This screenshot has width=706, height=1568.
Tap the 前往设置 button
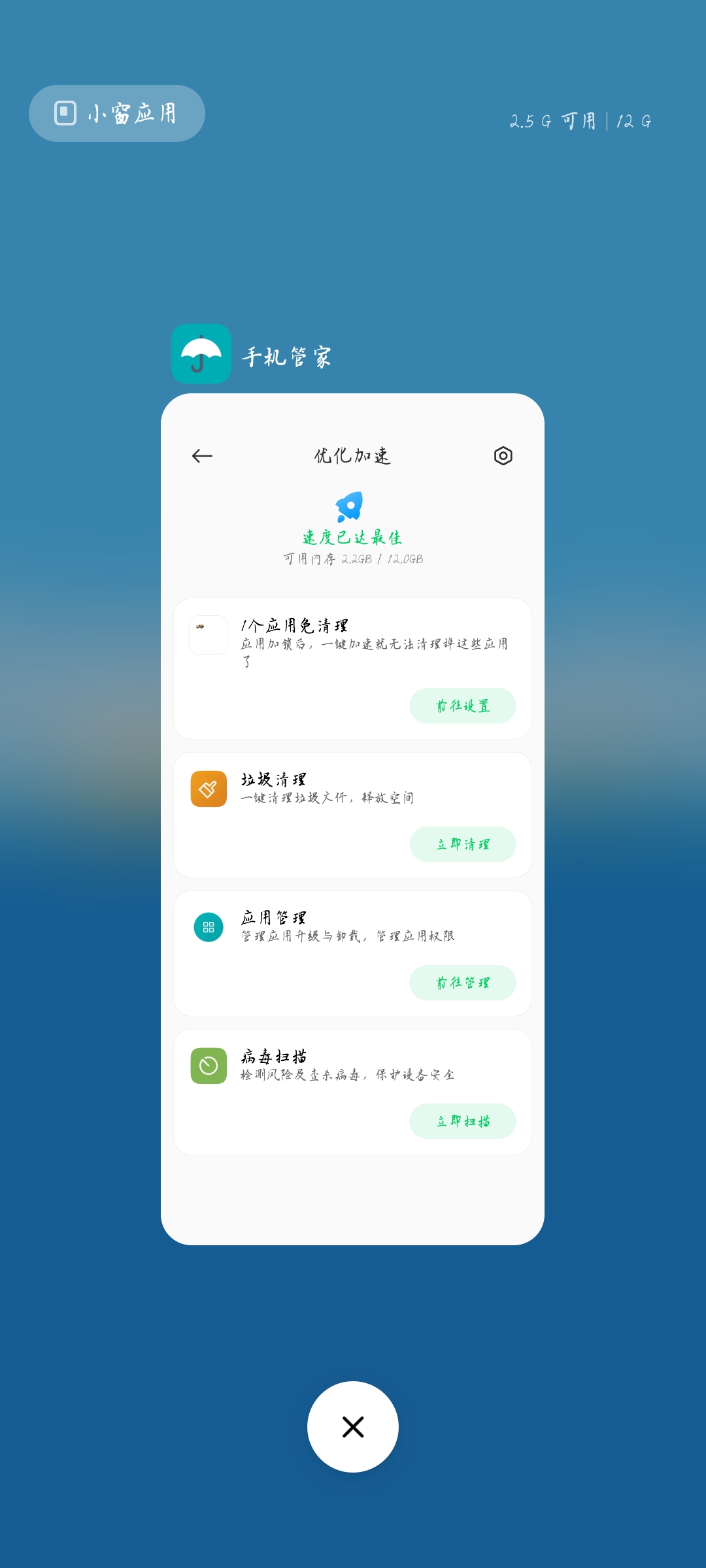[x=463, y=706]
